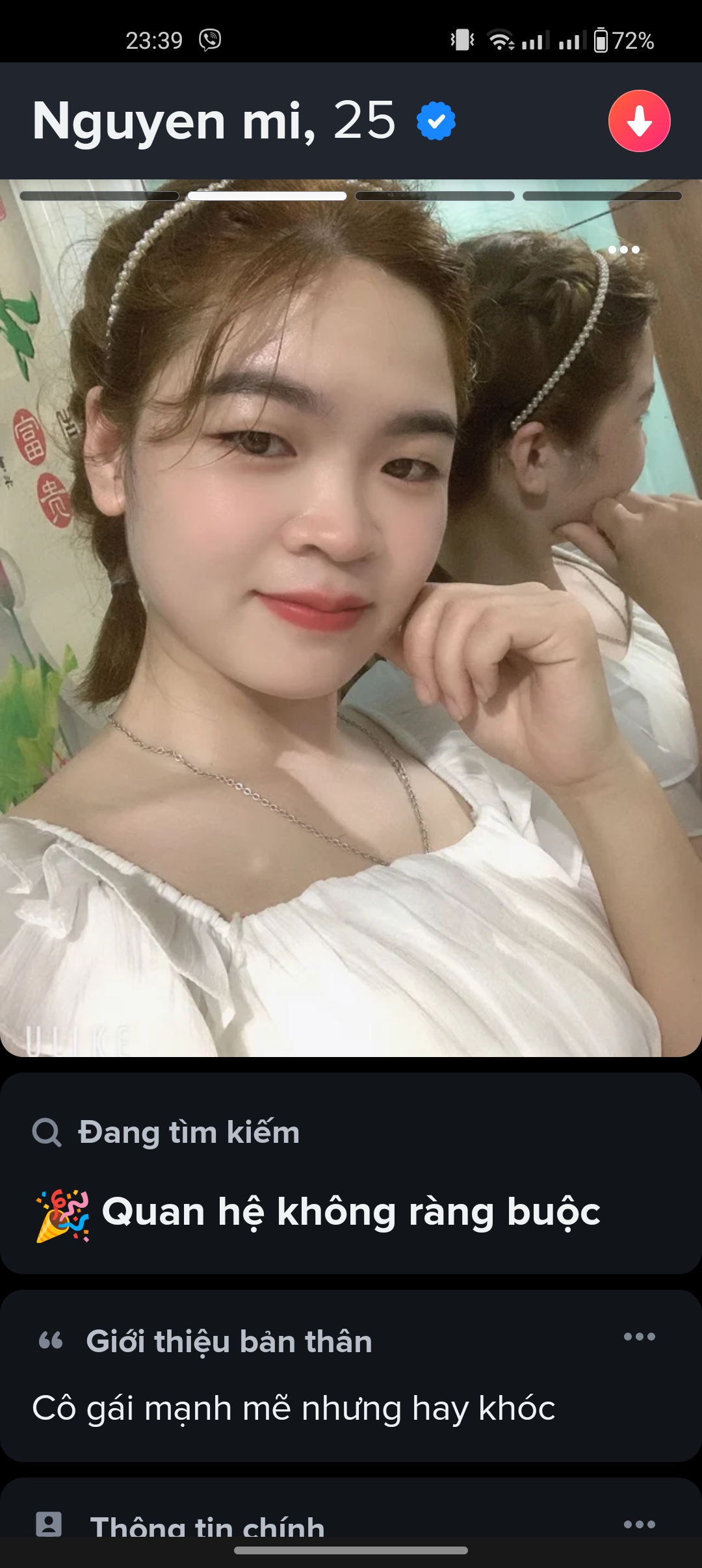Tap the Wi-Fi icon in the status bar
The width and height of the screenshot is (702, 1568).
[x=501, y=39]
